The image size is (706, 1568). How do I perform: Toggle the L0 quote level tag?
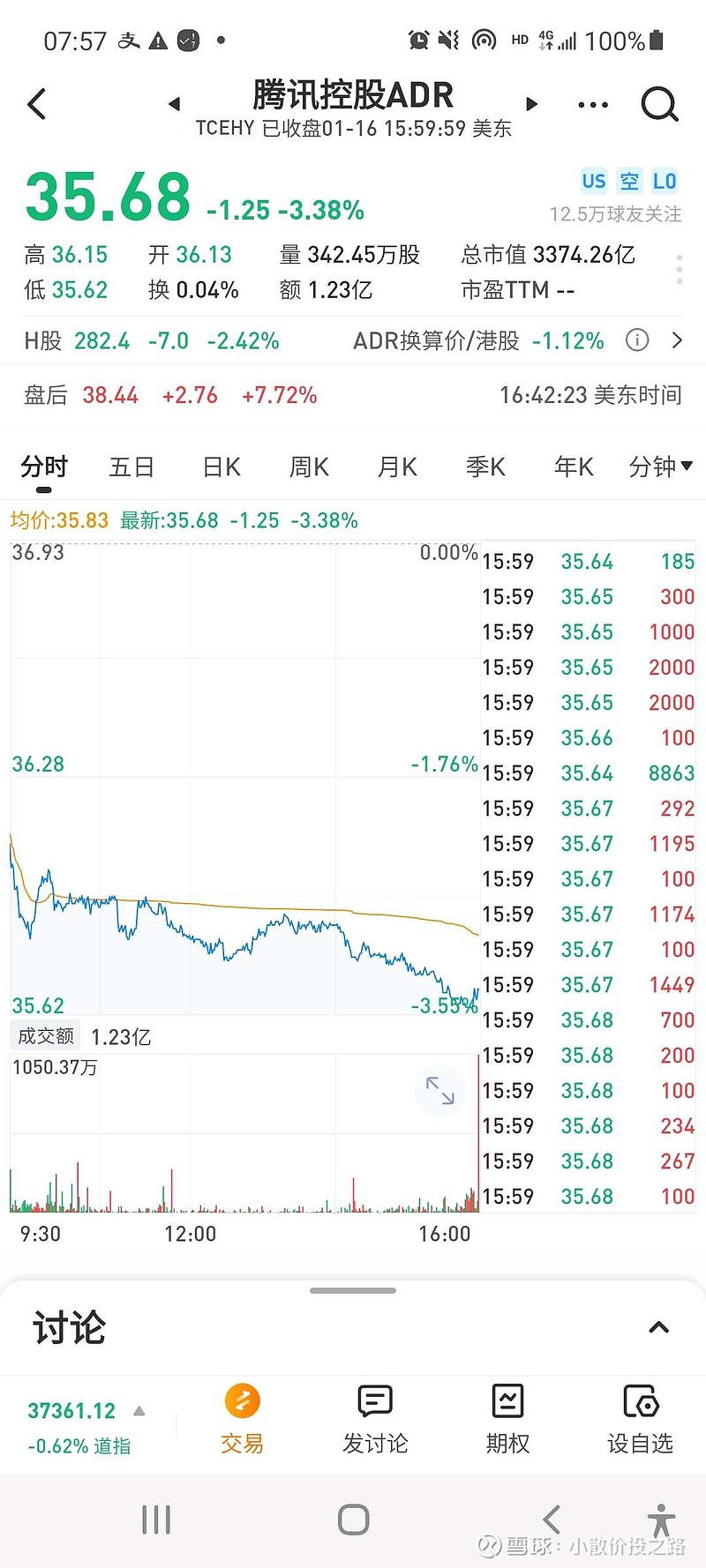point(665,180)
